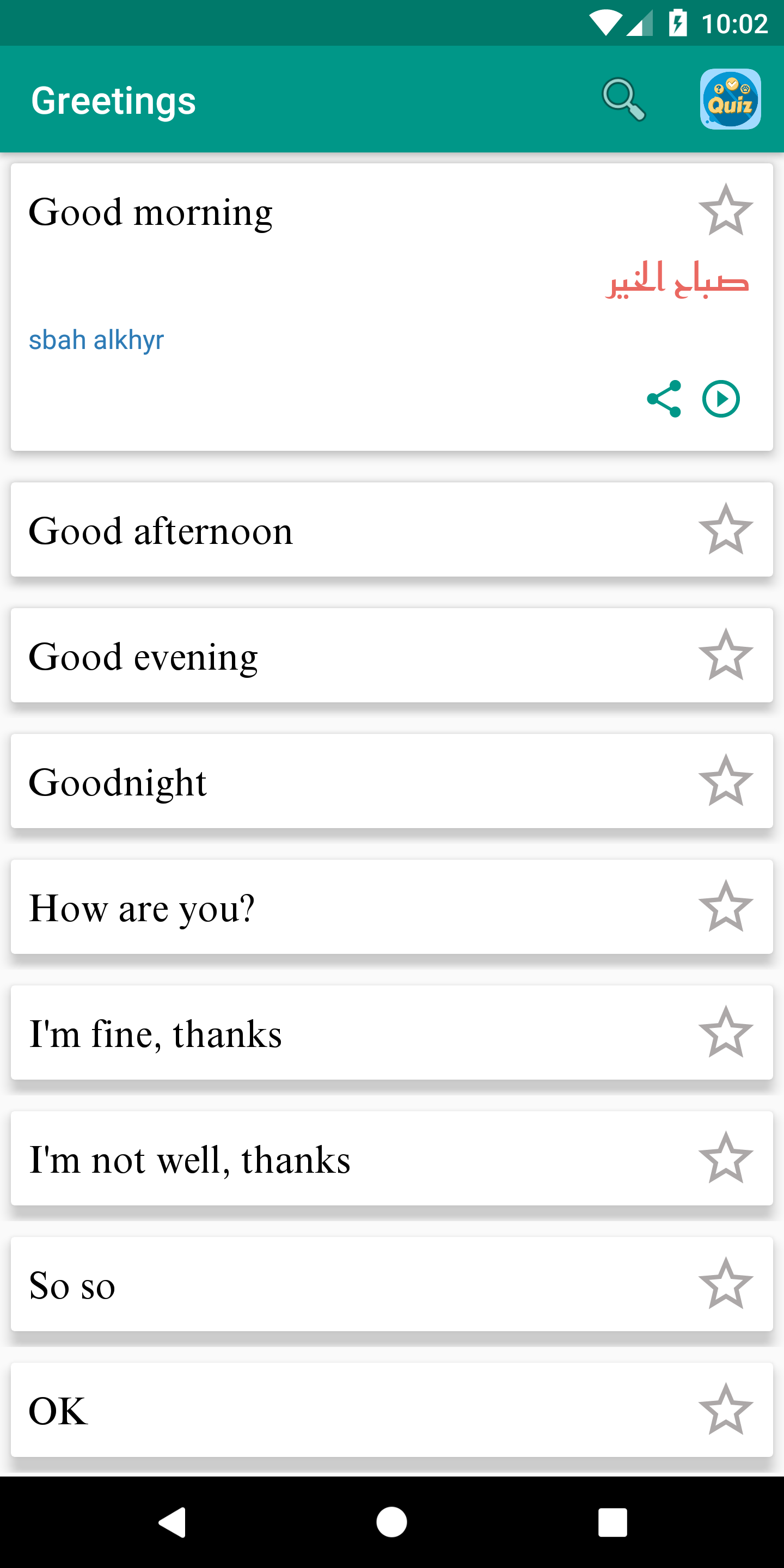Share the Good morning phrase
This screenshot has width=784, height=1568.
pos(664,399)
